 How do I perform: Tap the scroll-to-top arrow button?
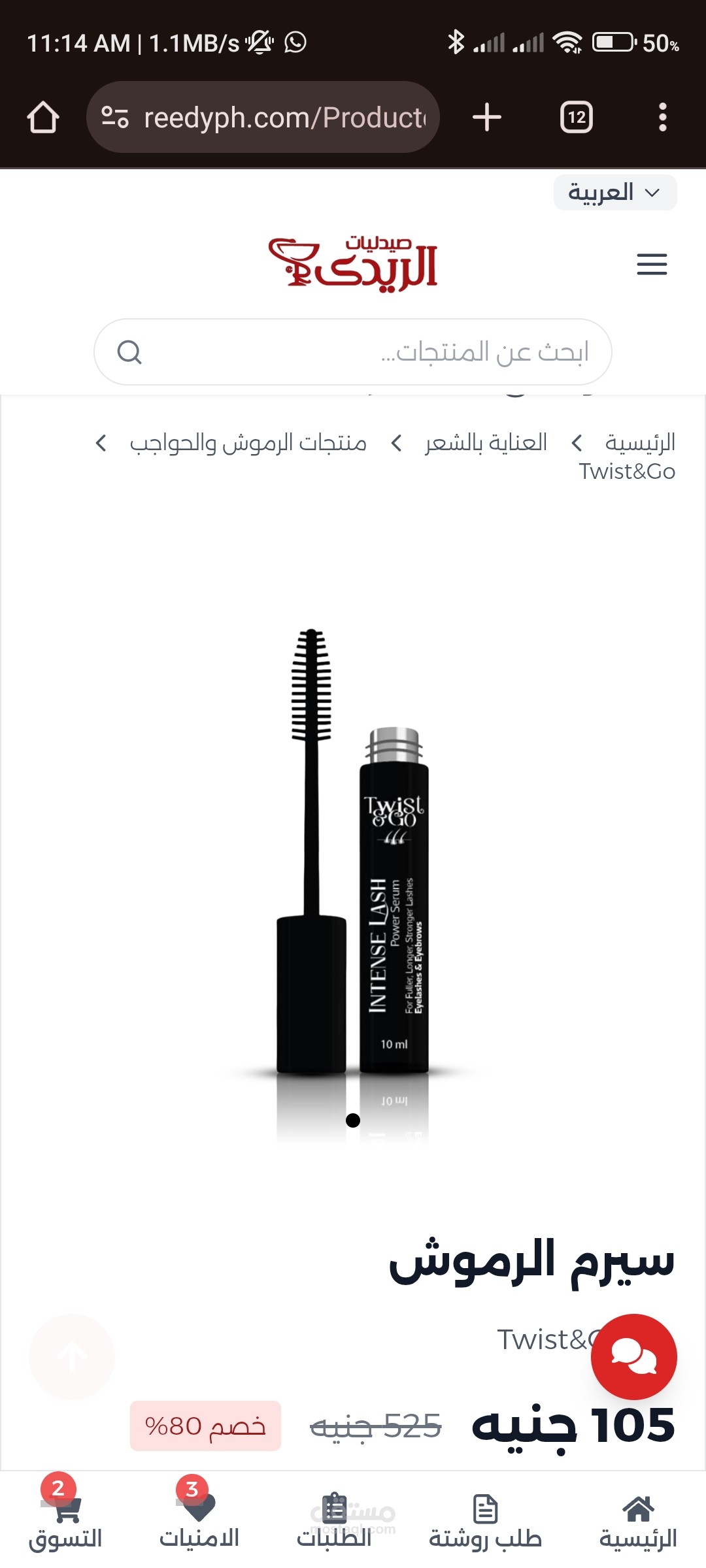click(x=72, y=1357)
